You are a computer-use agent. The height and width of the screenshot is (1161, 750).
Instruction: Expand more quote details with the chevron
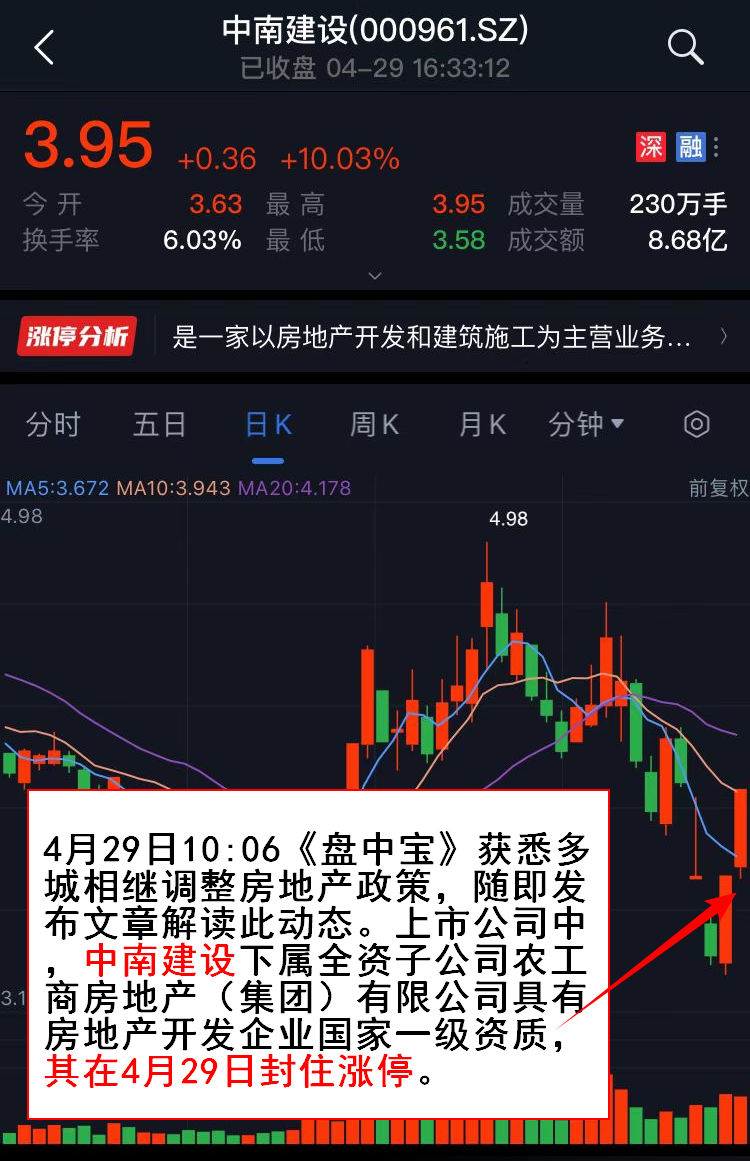(375, 275)
